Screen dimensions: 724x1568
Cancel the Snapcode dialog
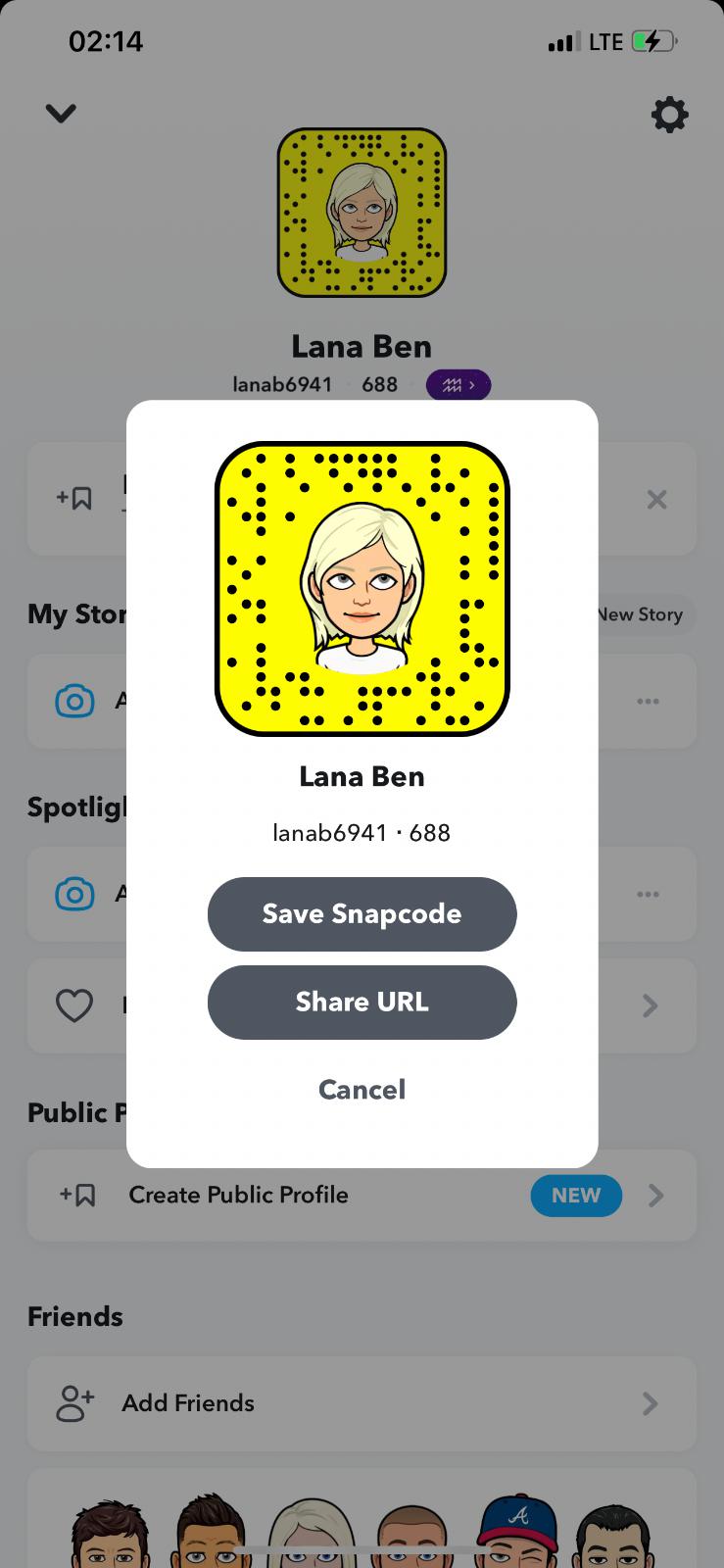362,1089
